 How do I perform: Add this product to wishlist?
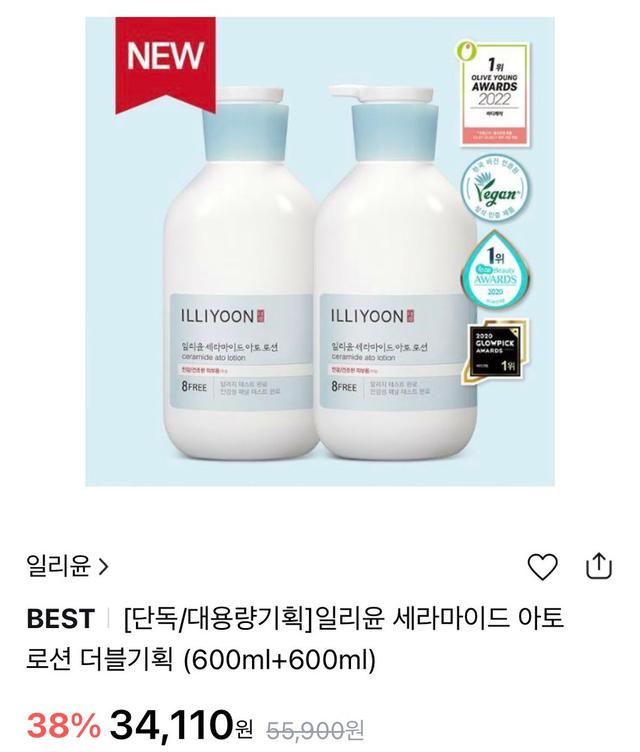tap(541, 567)
